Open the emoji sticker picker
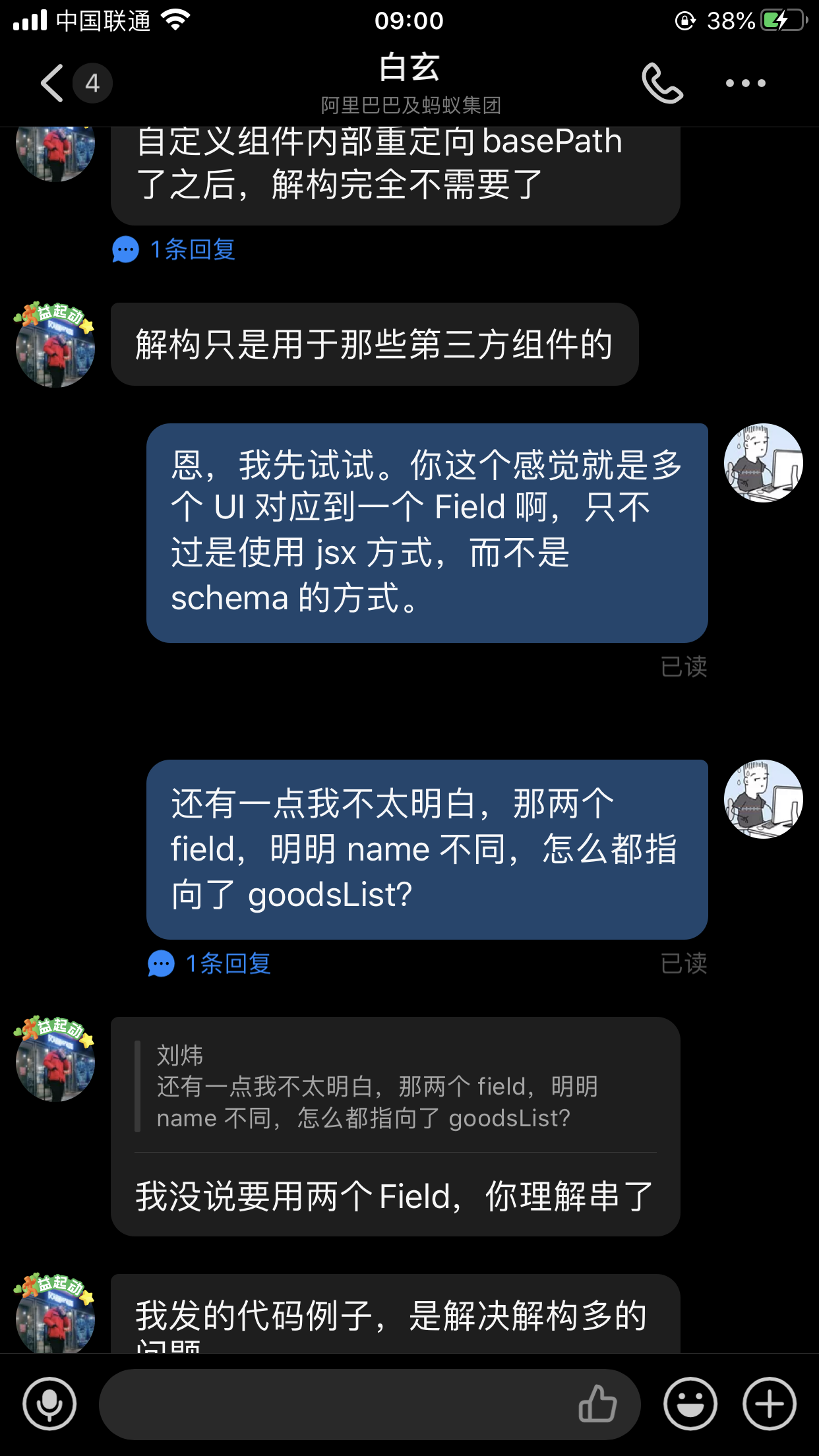 690,1404
